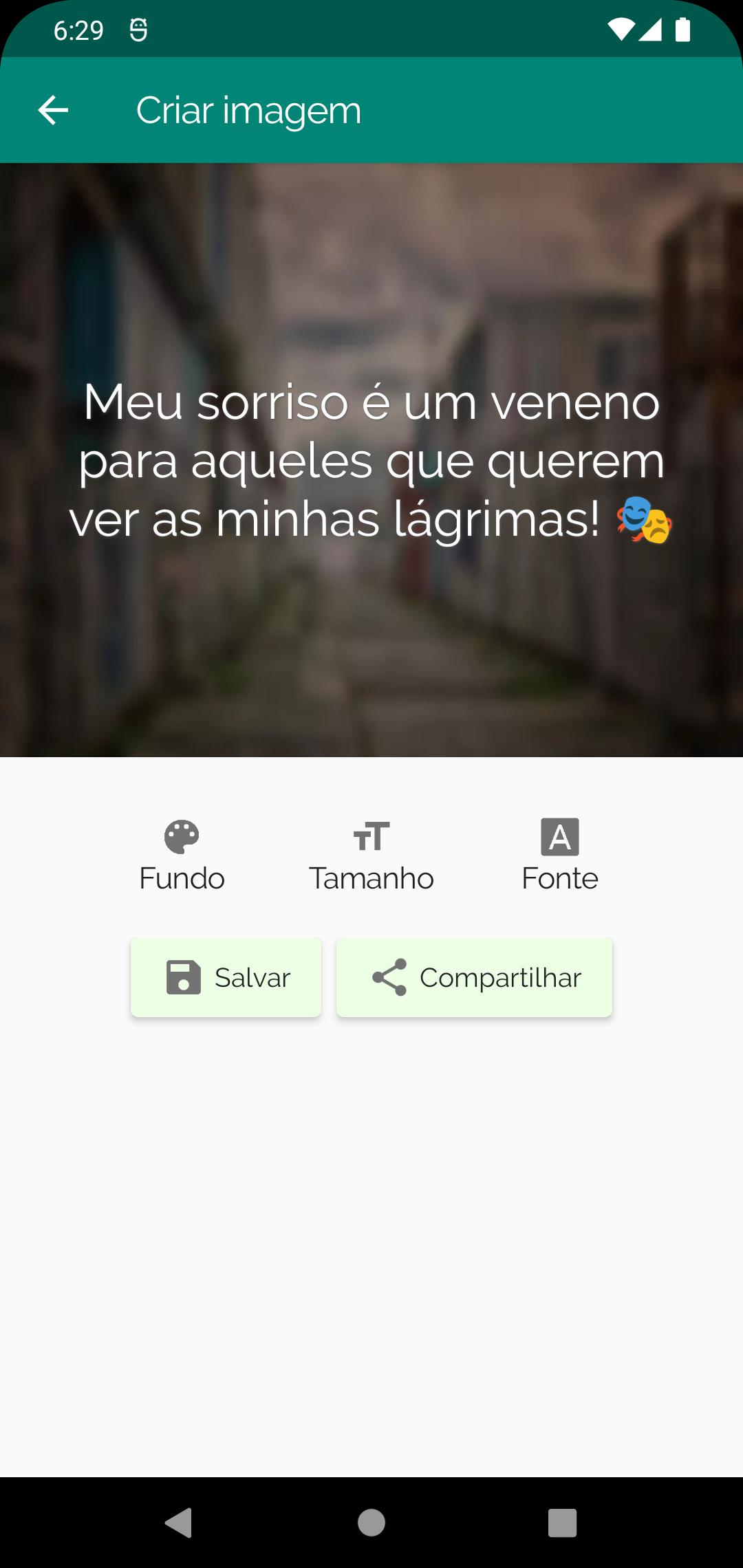743x1568 pixels.
Task: Open the Fundo background options
Action: [x=182, y=856]
